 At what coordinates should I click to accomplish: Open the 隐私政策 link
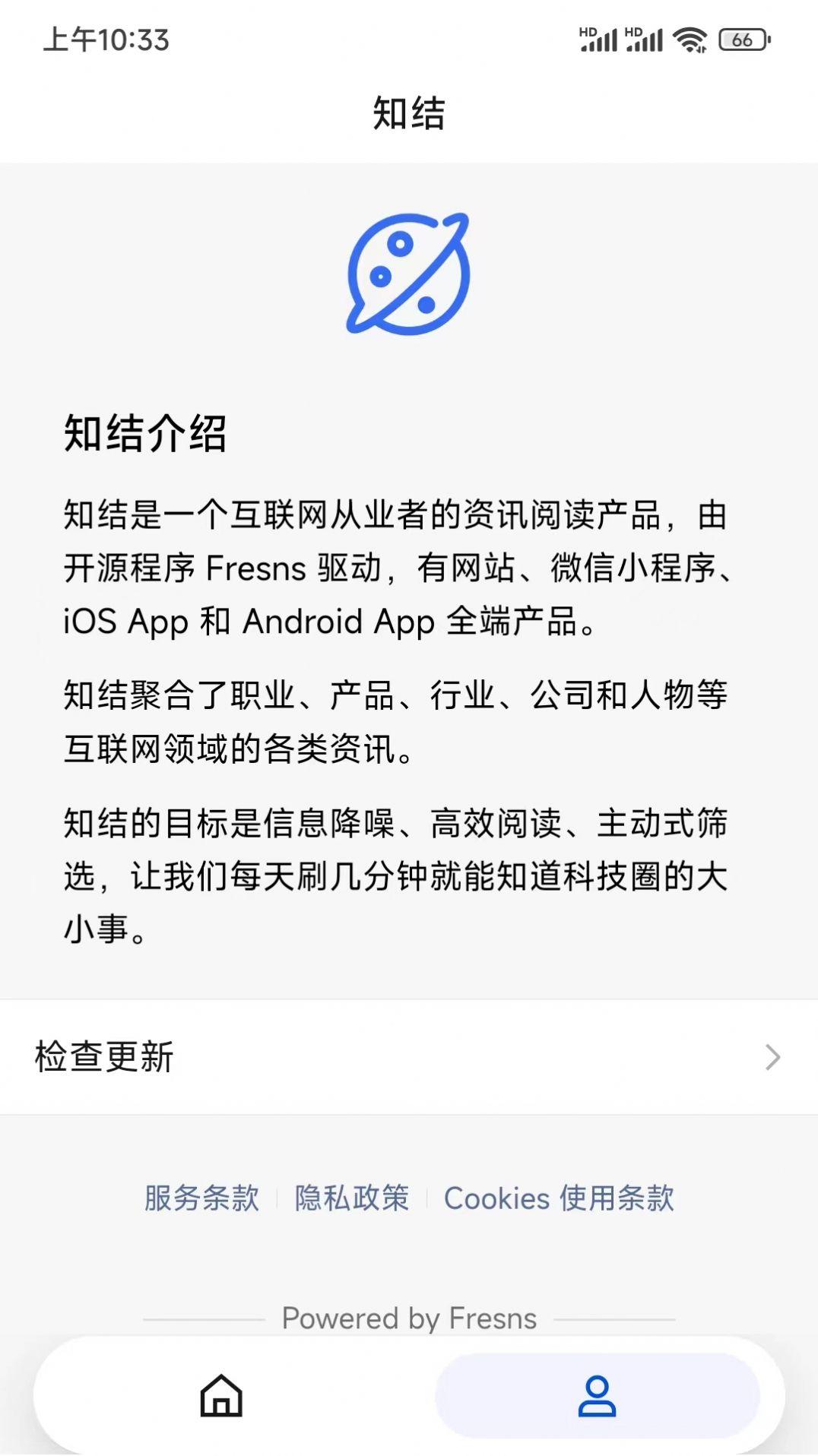coord(351,1198)
